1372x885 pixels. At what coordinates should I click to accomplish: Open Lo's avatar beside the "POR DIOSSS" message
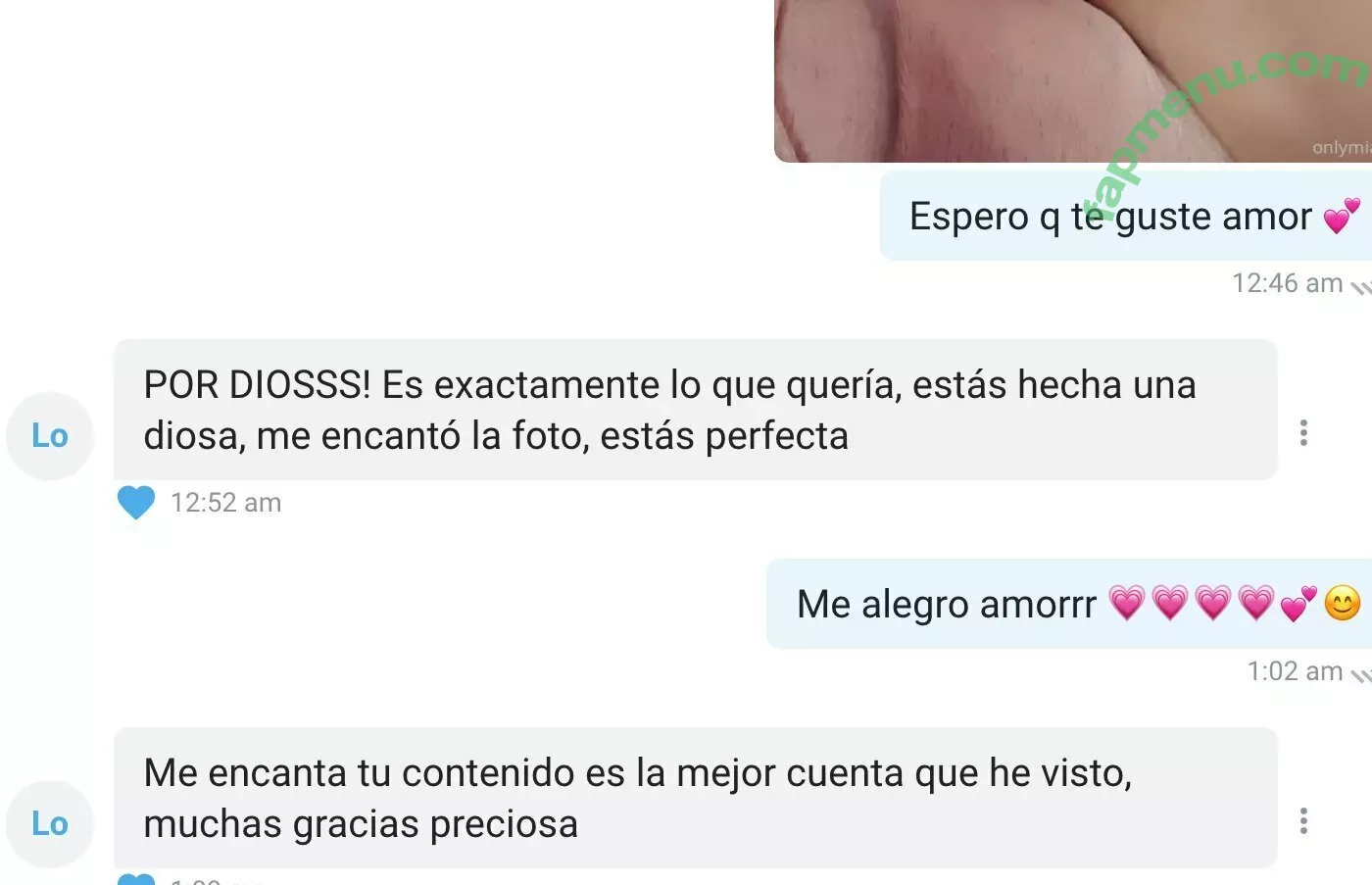click(x=50, y=436)
